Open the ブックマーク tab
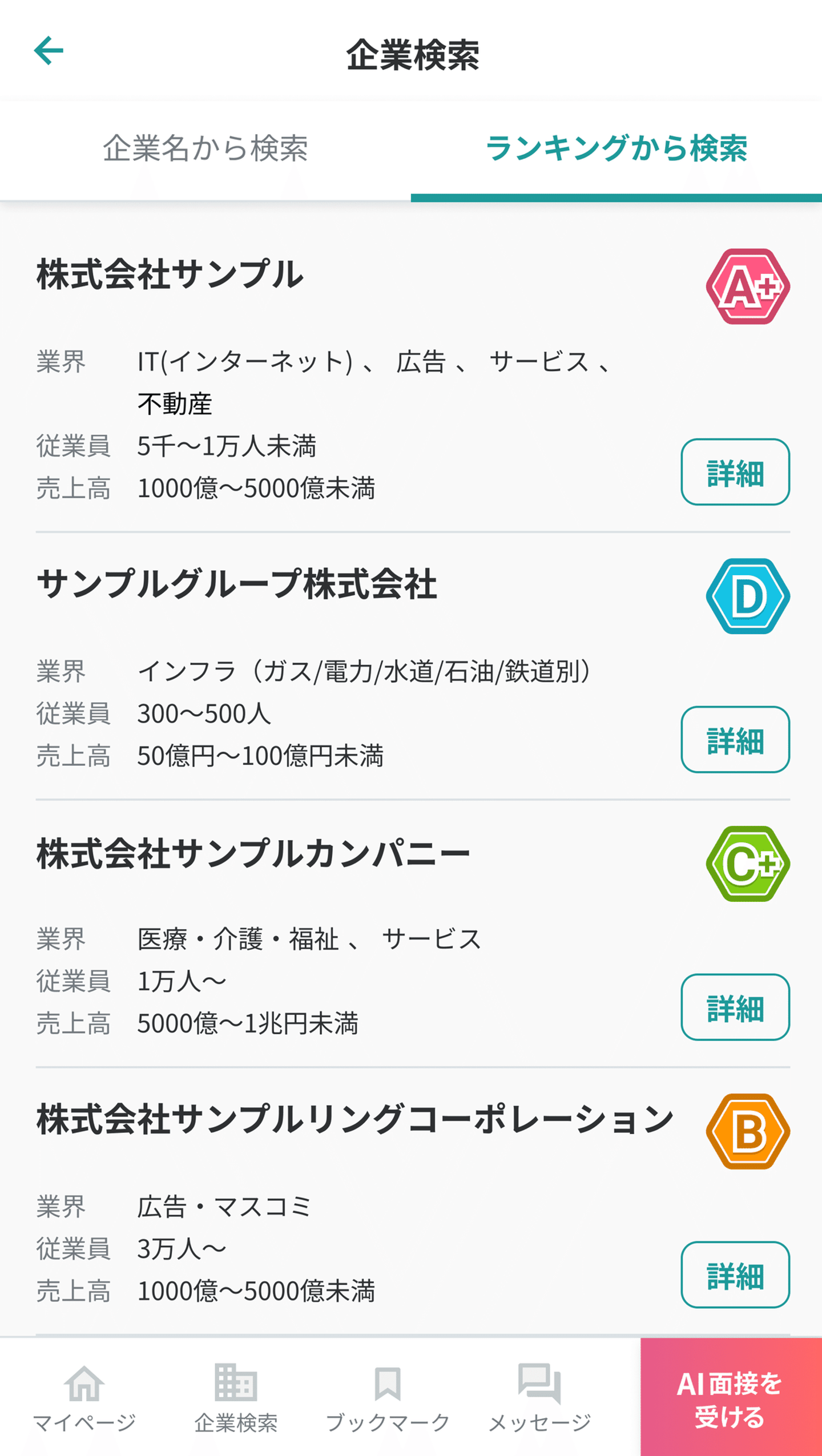Screen dimensions: 822x1456 coord(388,1397)
